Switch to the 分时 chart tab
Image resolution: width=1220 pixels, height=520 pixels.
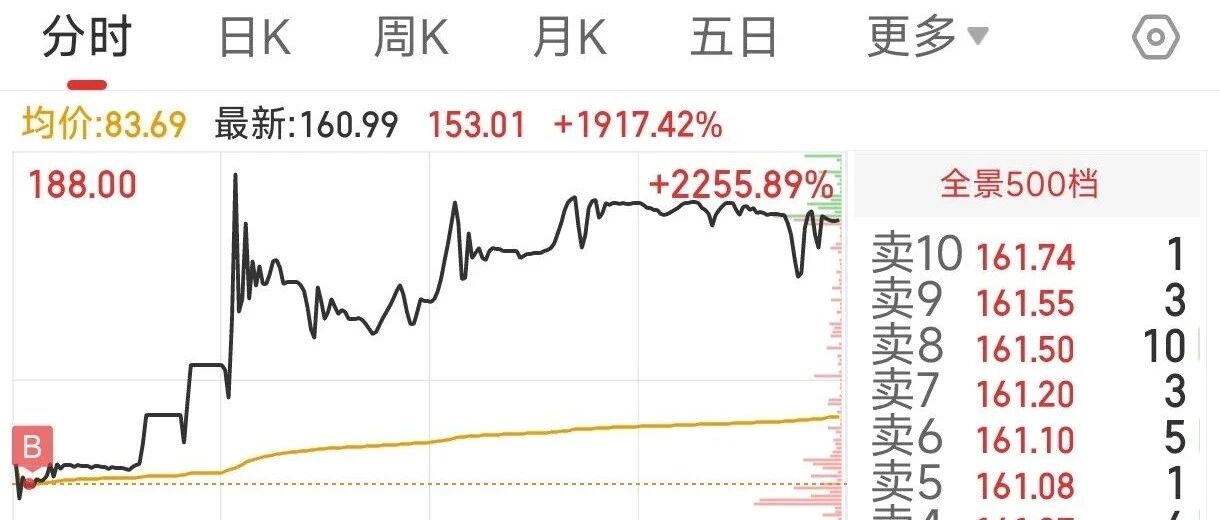point(87,40)
